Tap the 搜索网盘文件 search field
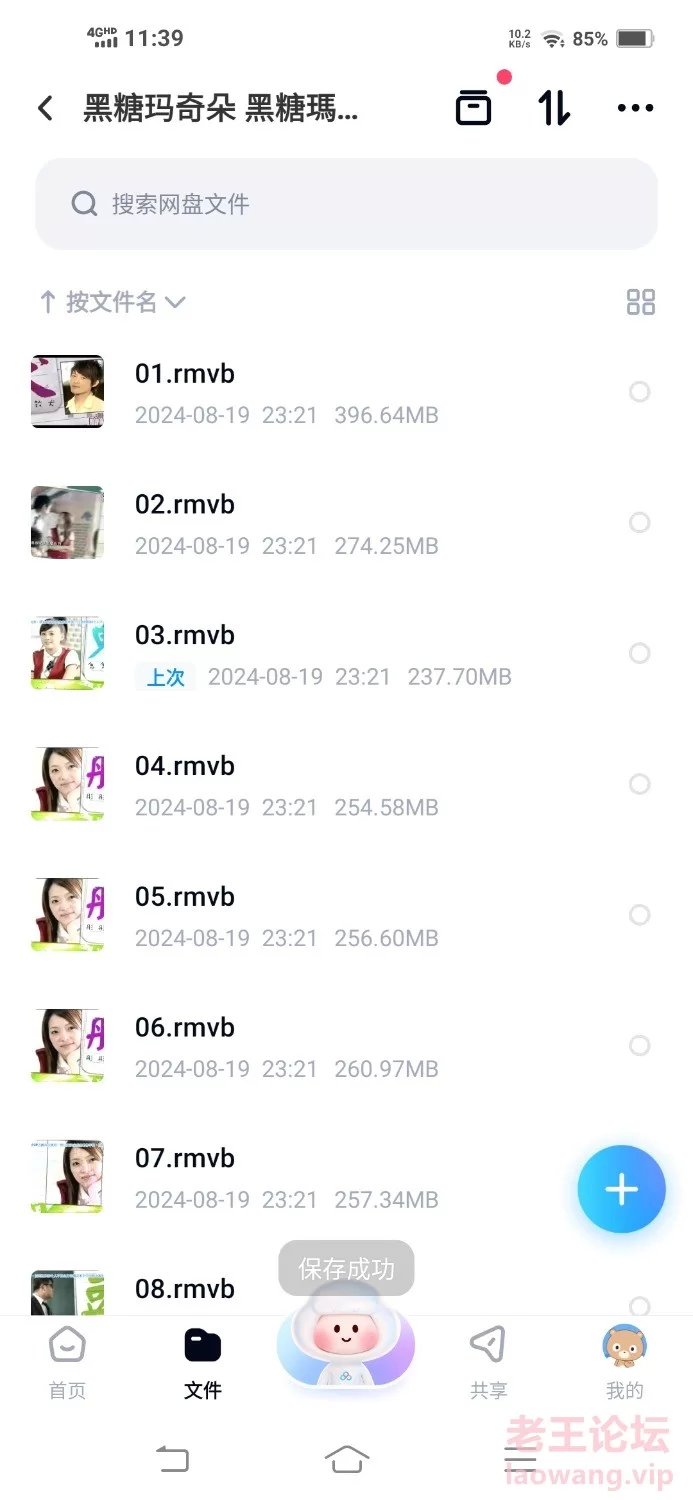 pos(346,204)
